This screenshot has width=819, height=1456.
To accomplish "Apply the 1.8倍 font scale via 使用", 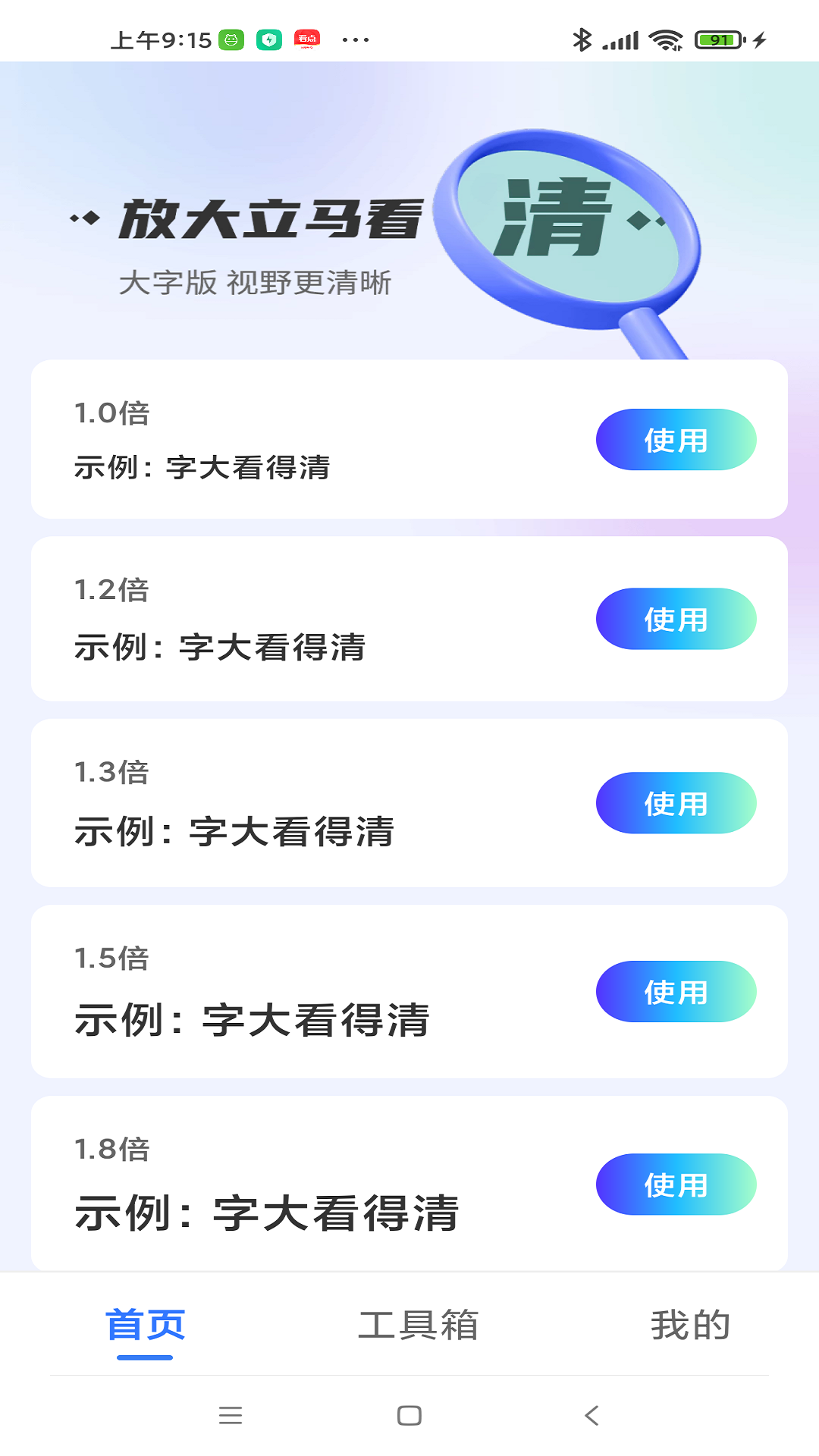I will pyautogui.click(x=676, y=1184).
